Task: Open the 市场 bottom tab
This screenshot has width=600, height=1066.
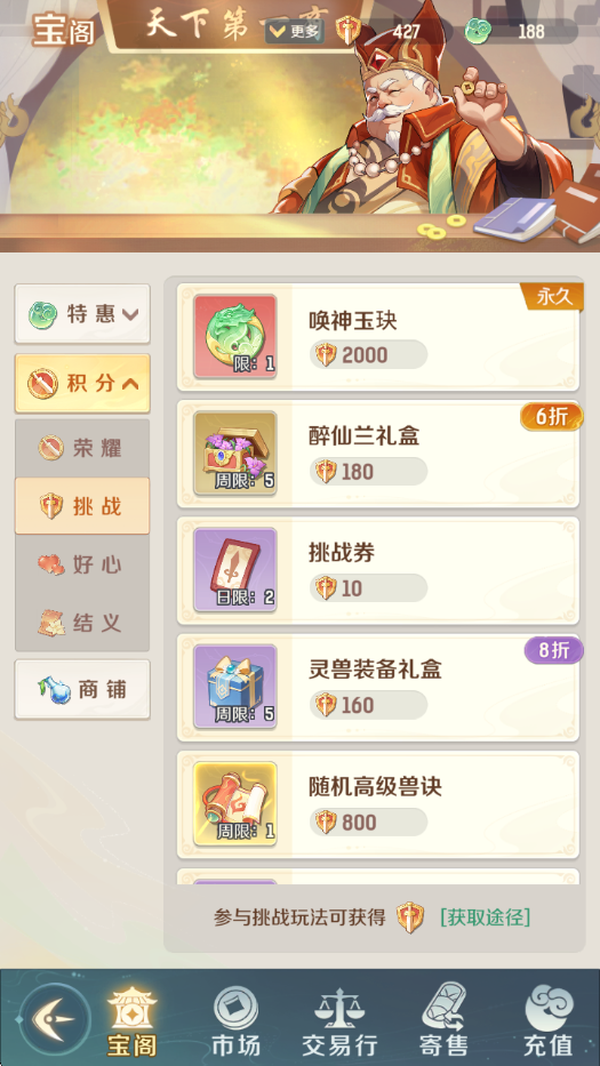Action: [x=236, y=1020]
